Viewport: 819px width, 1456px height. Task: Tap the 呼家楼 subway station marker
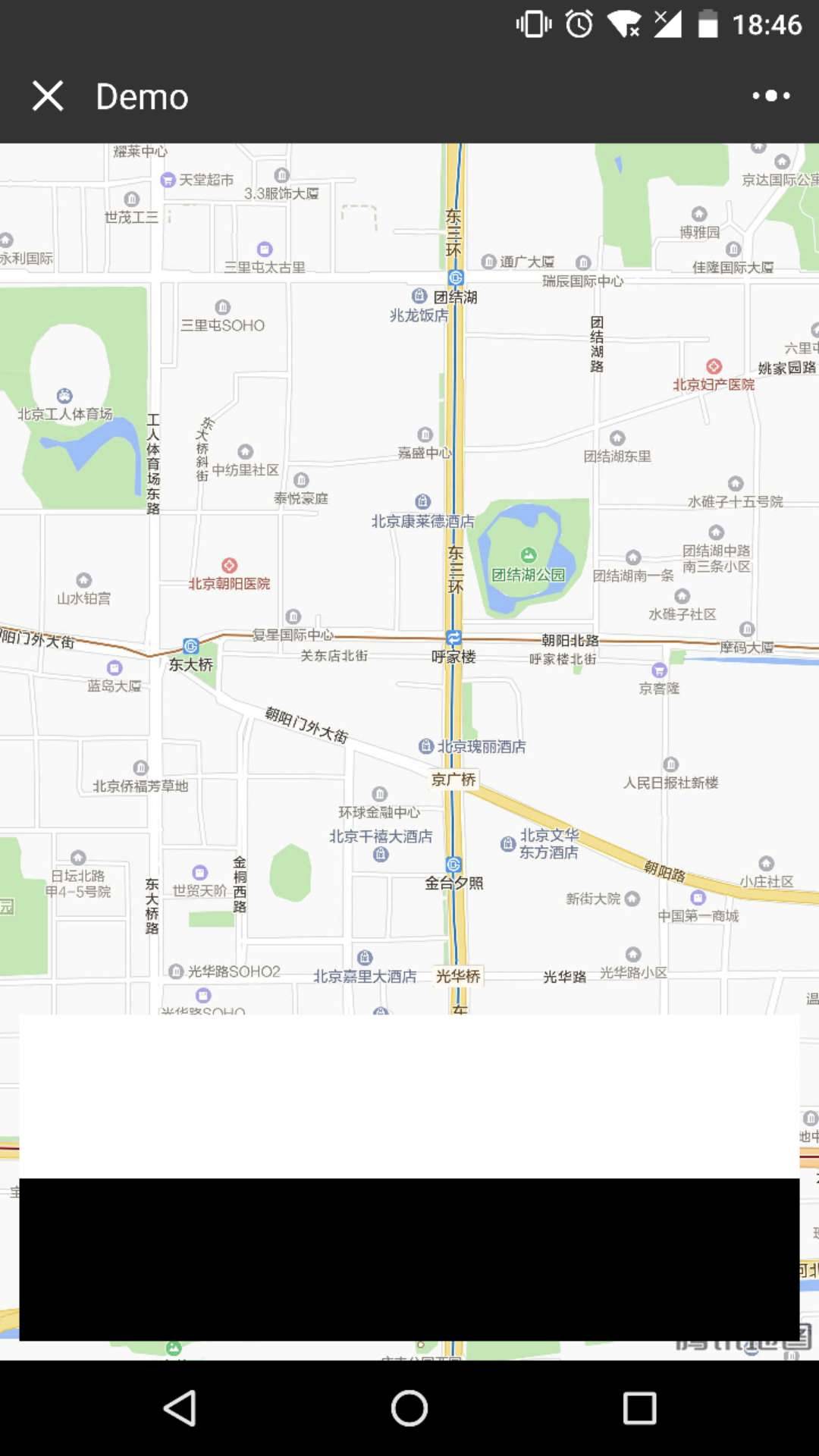click(x=453, y=638)
